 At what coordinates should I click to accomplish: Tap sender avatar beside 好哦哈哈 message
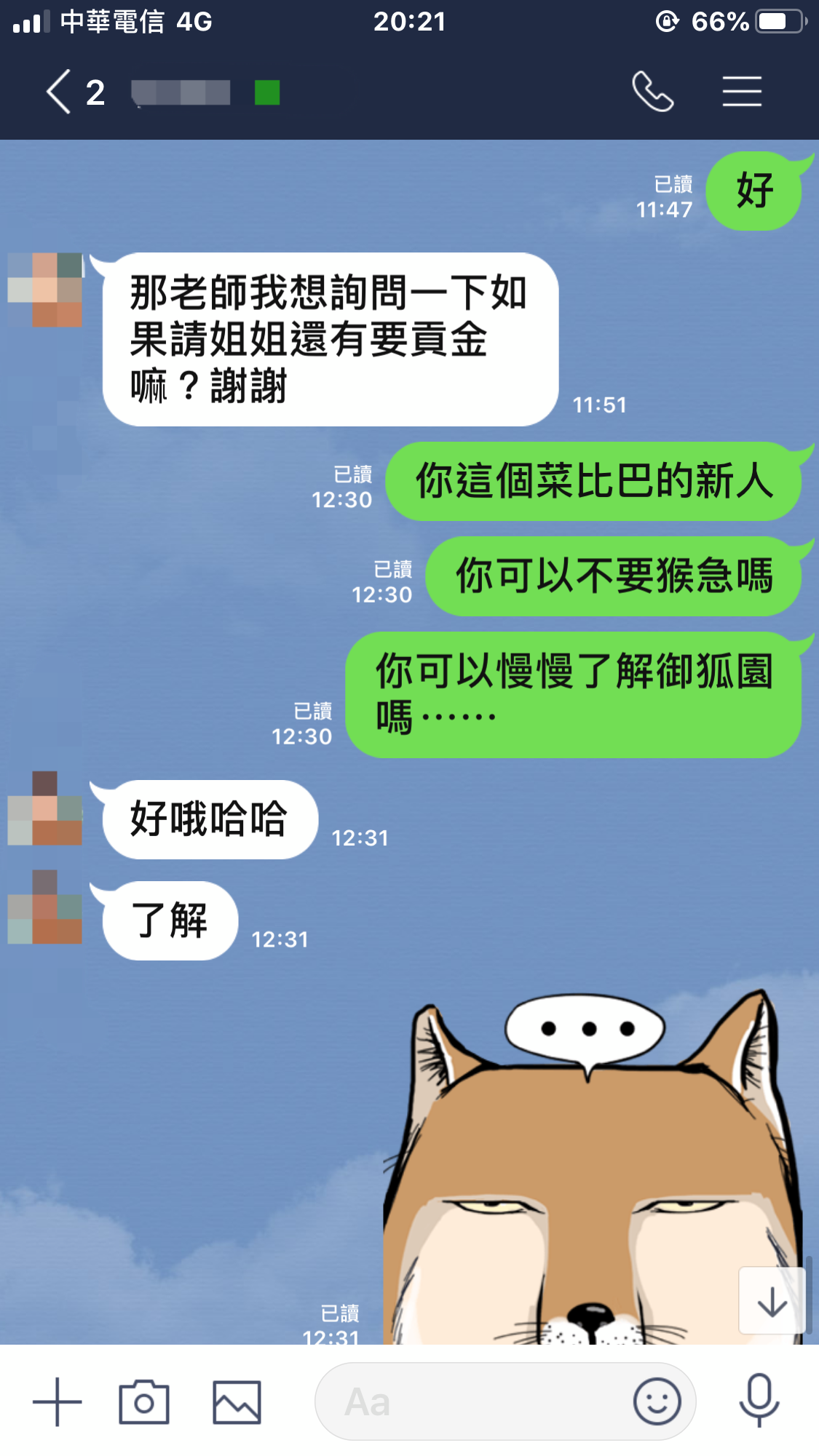point(45,808)
